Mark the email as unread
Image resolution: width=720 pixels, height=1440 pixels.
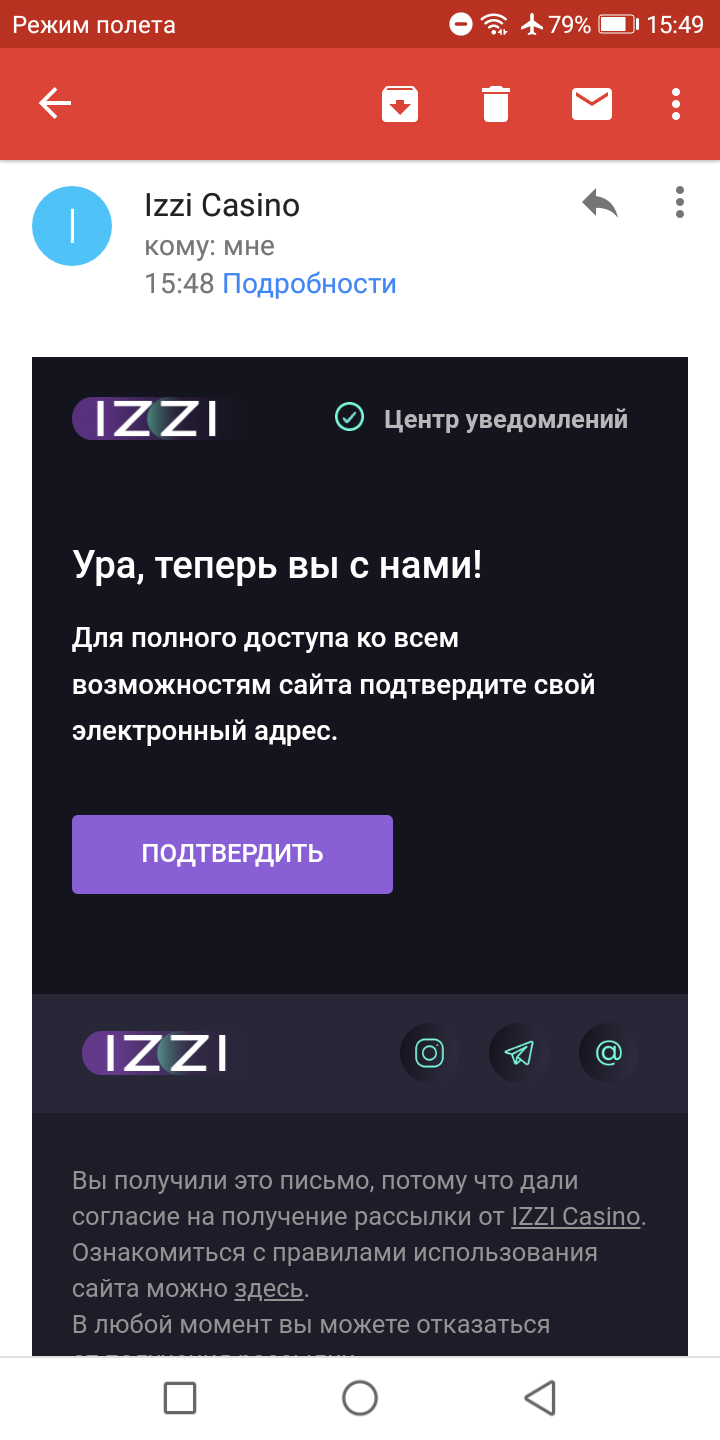[x=592, y=104]
